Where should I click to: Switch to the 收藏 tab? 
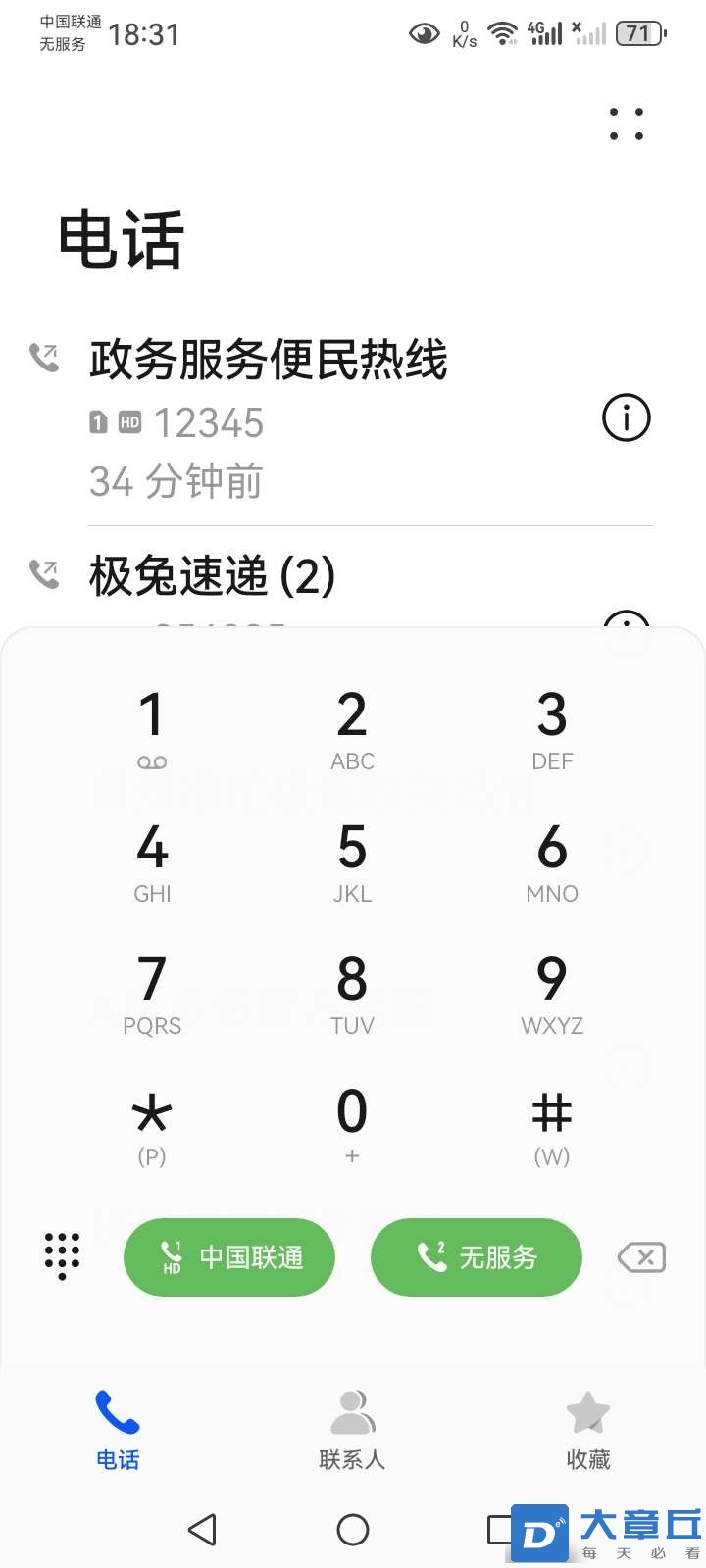587,1431
